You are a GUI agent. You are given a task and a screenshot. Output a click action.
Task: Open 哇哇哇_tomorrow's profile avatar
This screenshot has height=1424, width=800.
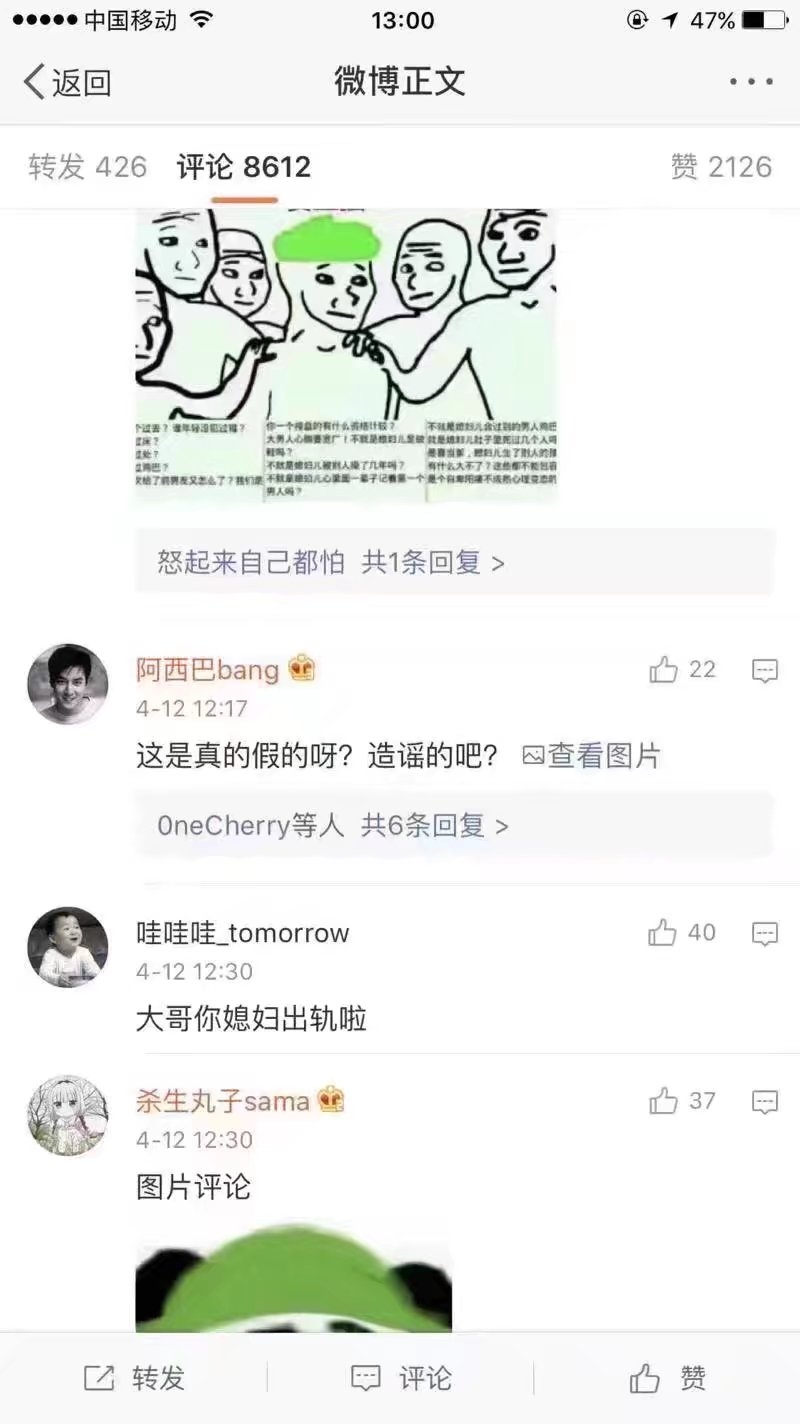[67, 947]
